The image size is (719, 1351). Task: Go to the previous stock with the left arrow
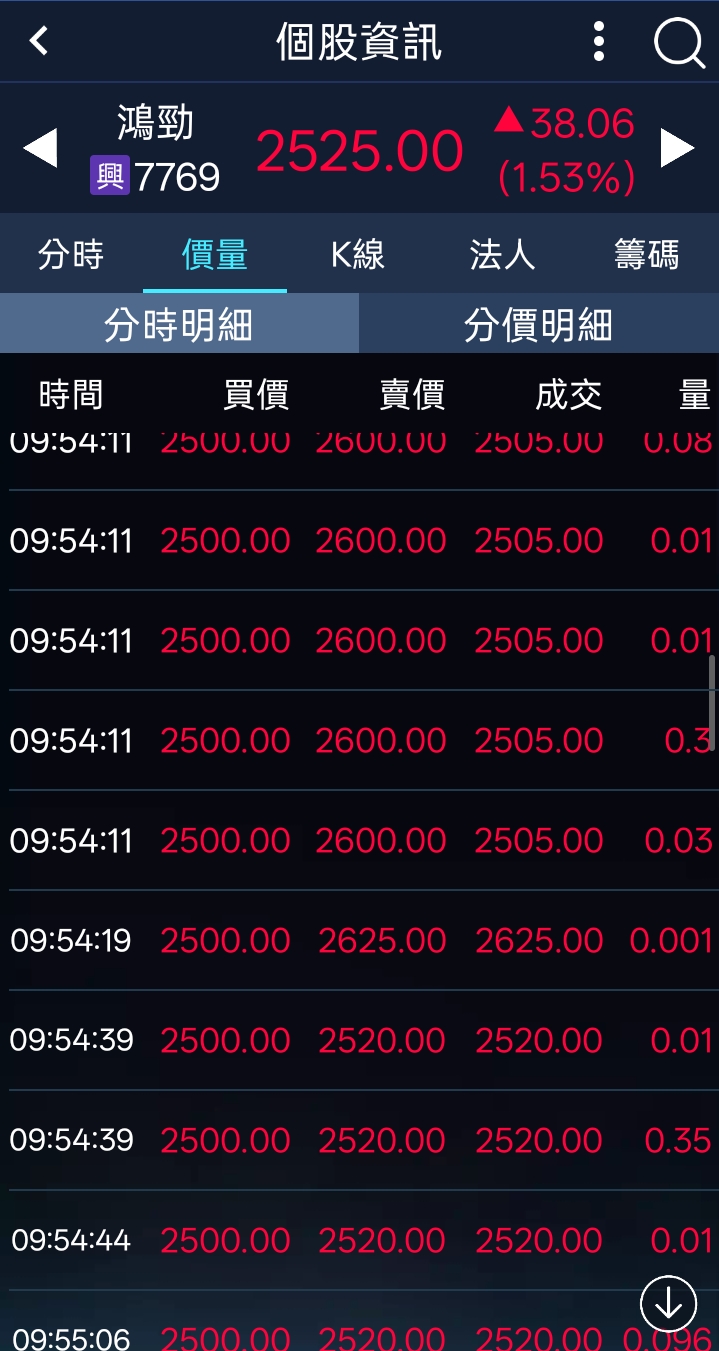point(40,149)
